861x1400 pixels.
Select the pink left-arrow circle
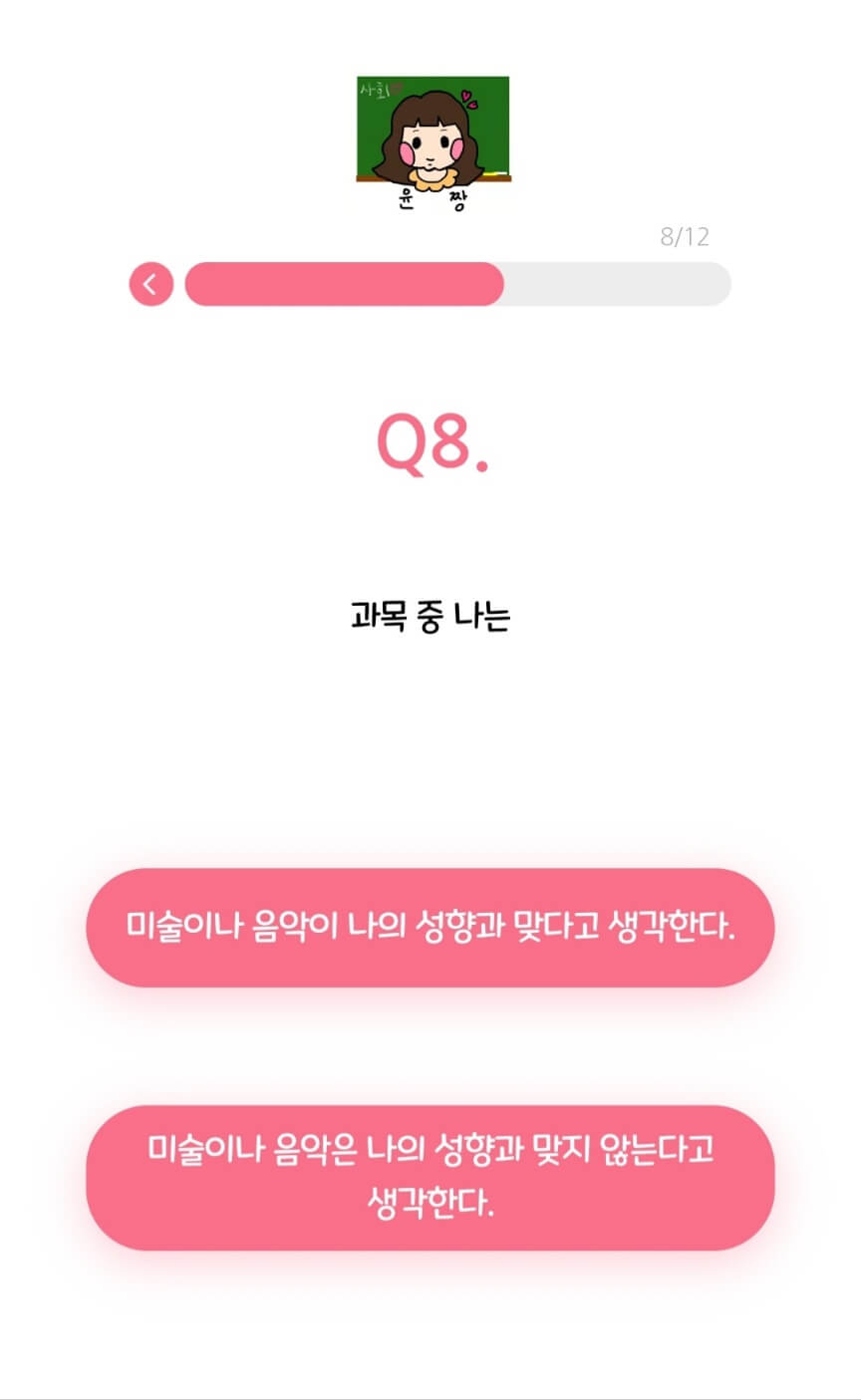150,283
